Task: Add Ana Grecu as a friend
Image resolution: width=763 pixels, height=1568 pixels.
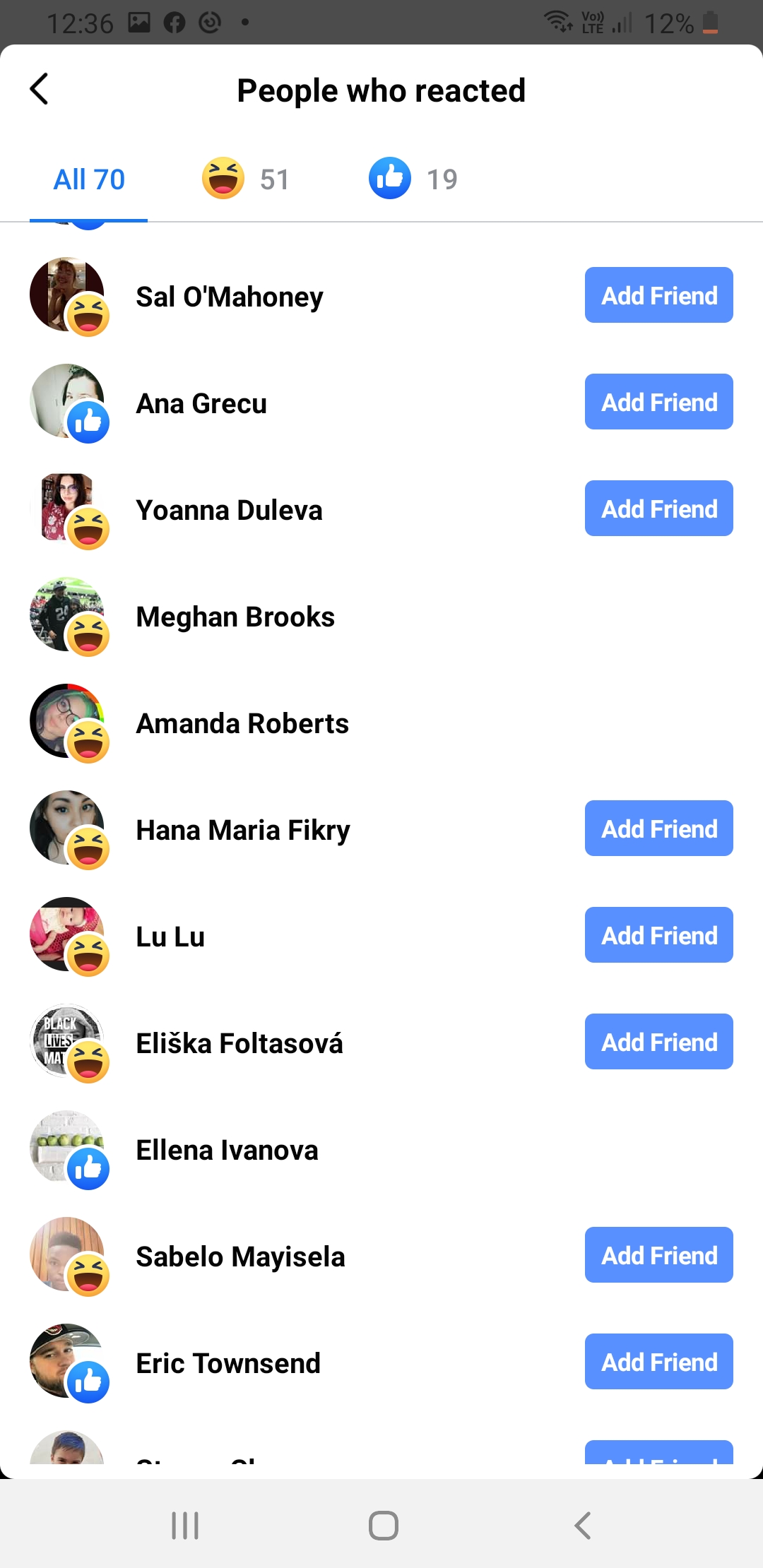Action: tap(658, 402)
